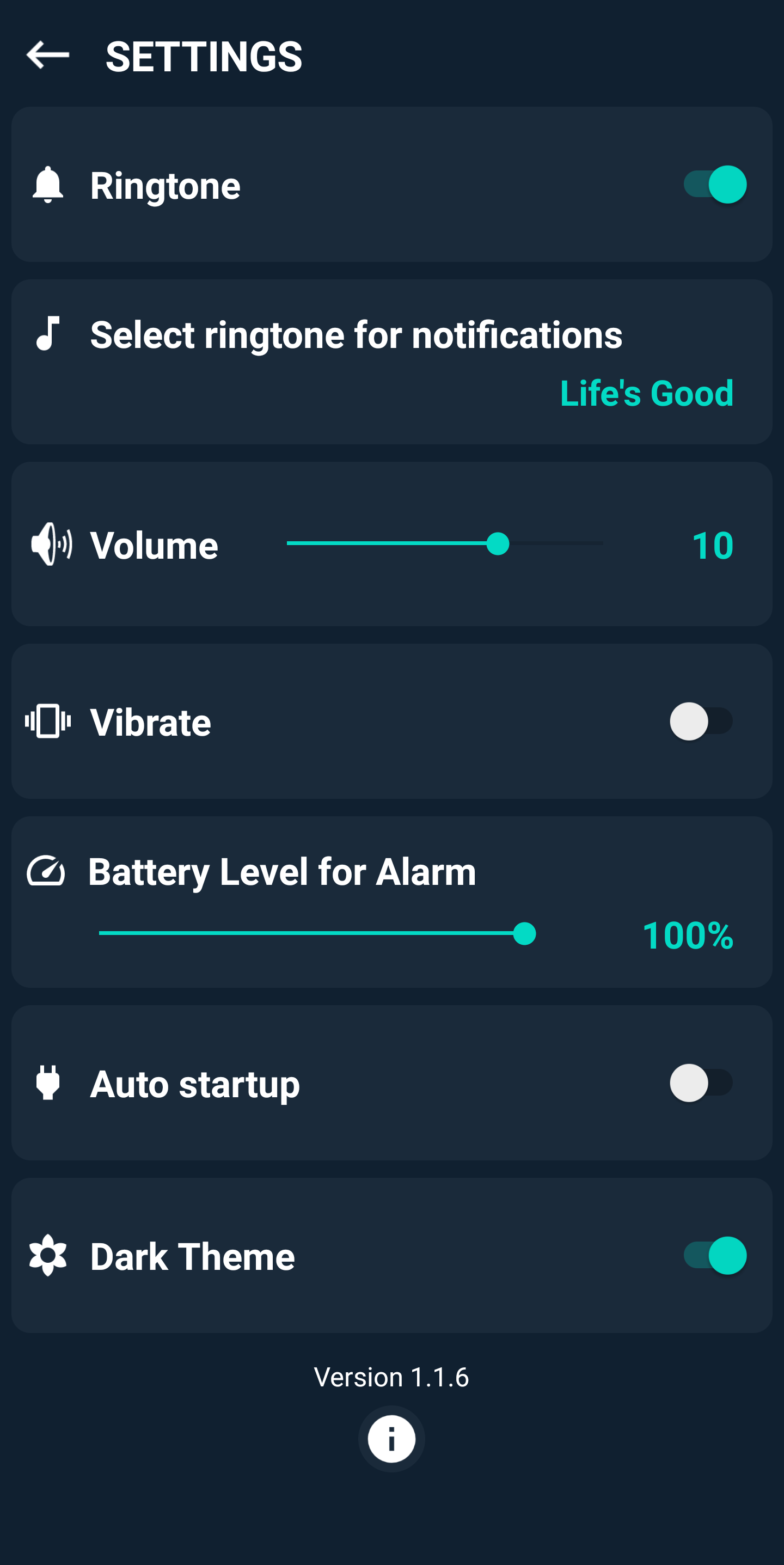784x1565 pixels.
Task: Open Select ringtone for notifications
Action: coord(391,362)
